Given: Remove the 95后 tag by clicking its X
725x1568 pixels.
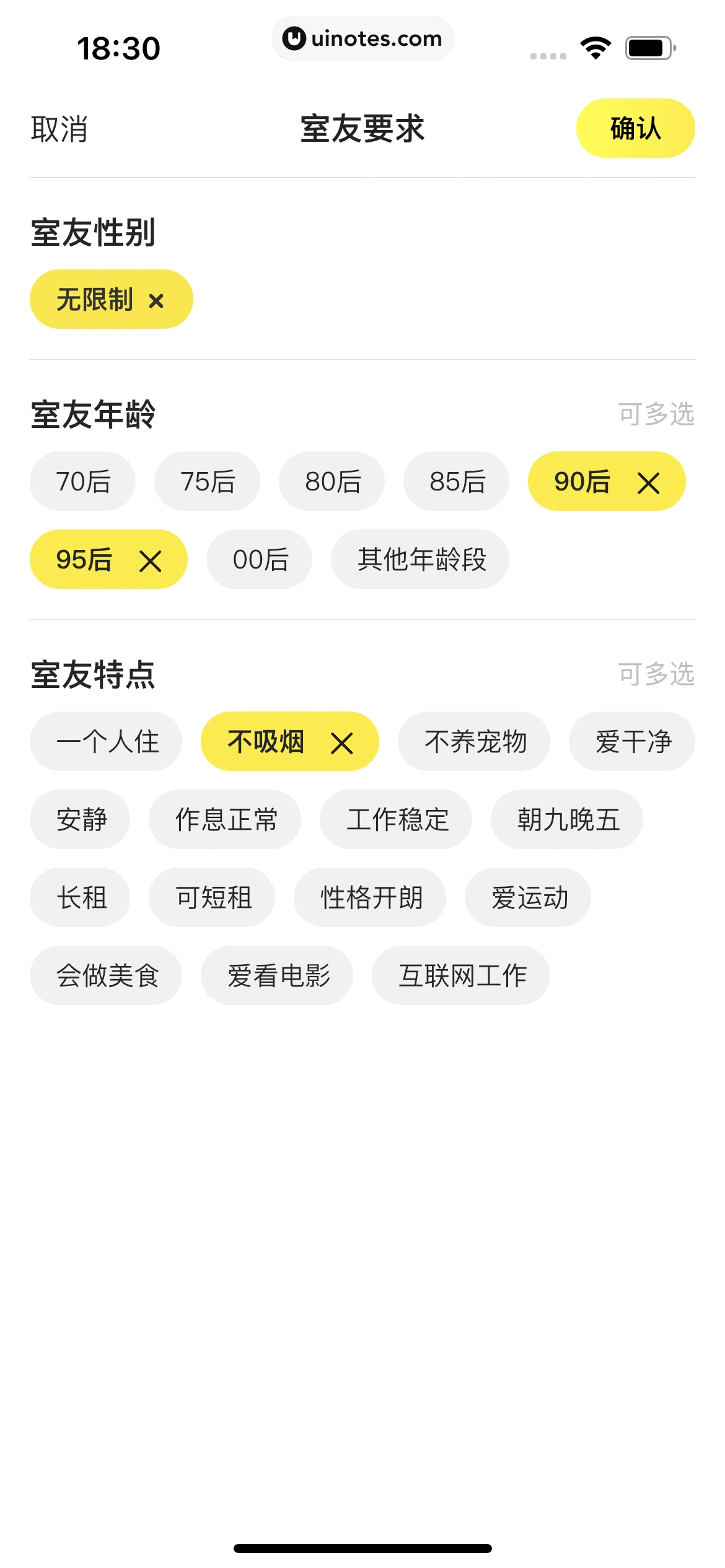Looking at the screenshot, I should (x=151, y=559).
